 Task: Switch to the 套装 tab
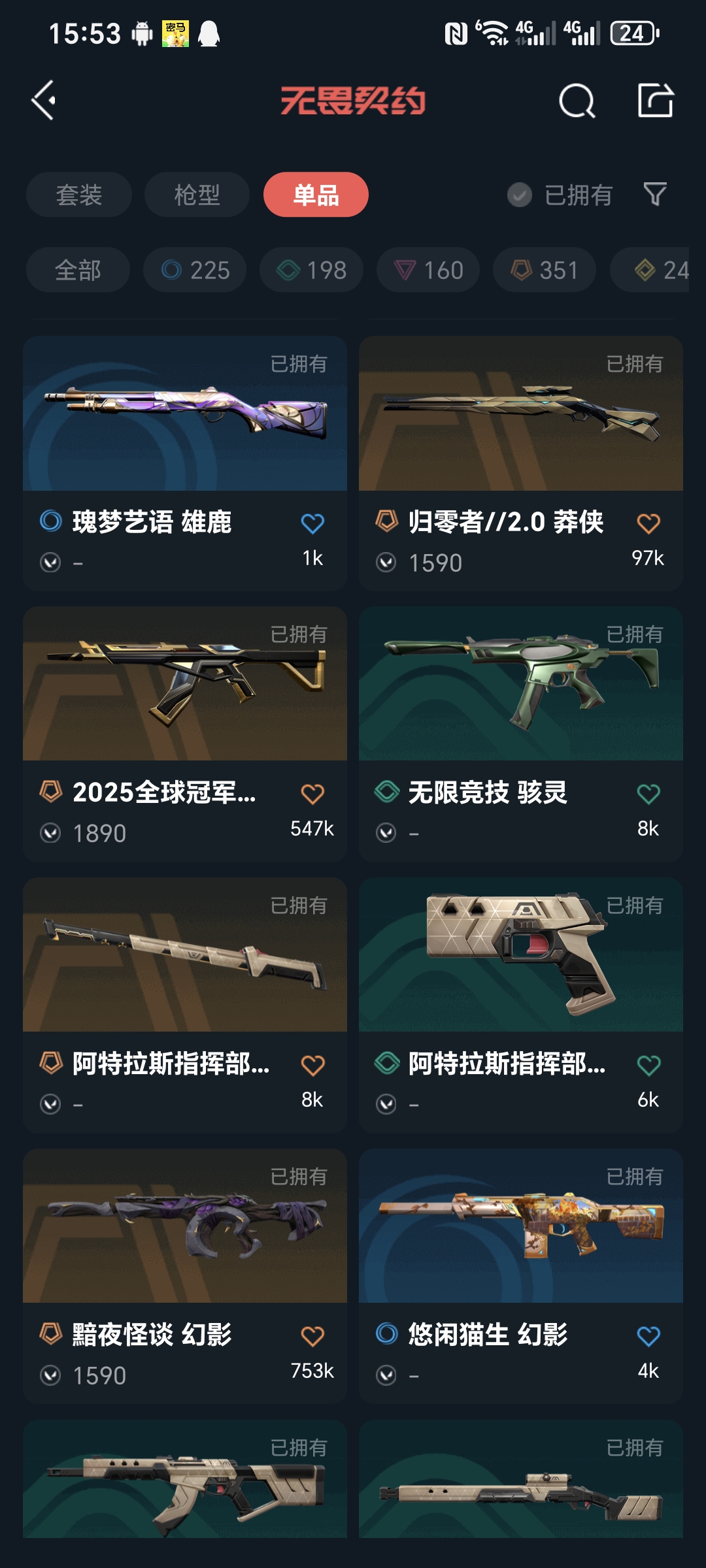coord(79,195)
